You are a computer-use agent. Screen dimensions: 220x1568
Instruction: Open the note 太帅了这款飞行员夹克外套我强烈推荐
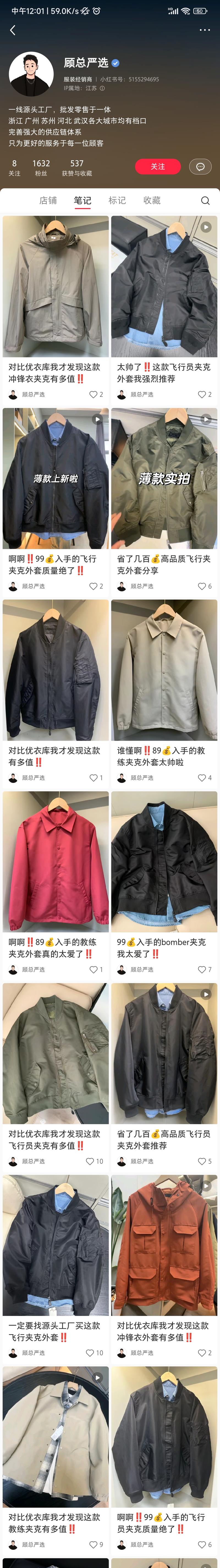tap(164, 286)
